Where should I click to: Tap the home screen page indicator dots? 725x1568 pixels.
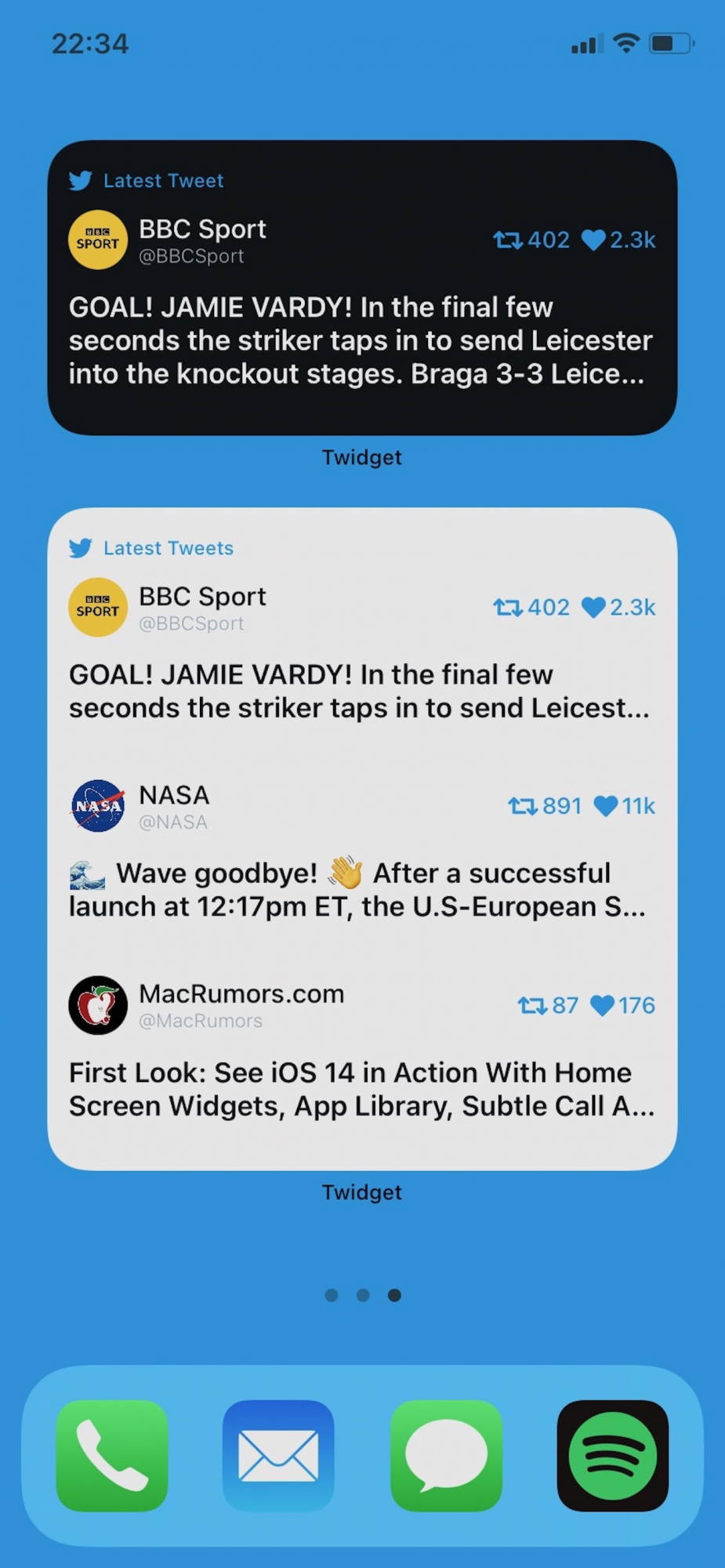(363, 1295)
